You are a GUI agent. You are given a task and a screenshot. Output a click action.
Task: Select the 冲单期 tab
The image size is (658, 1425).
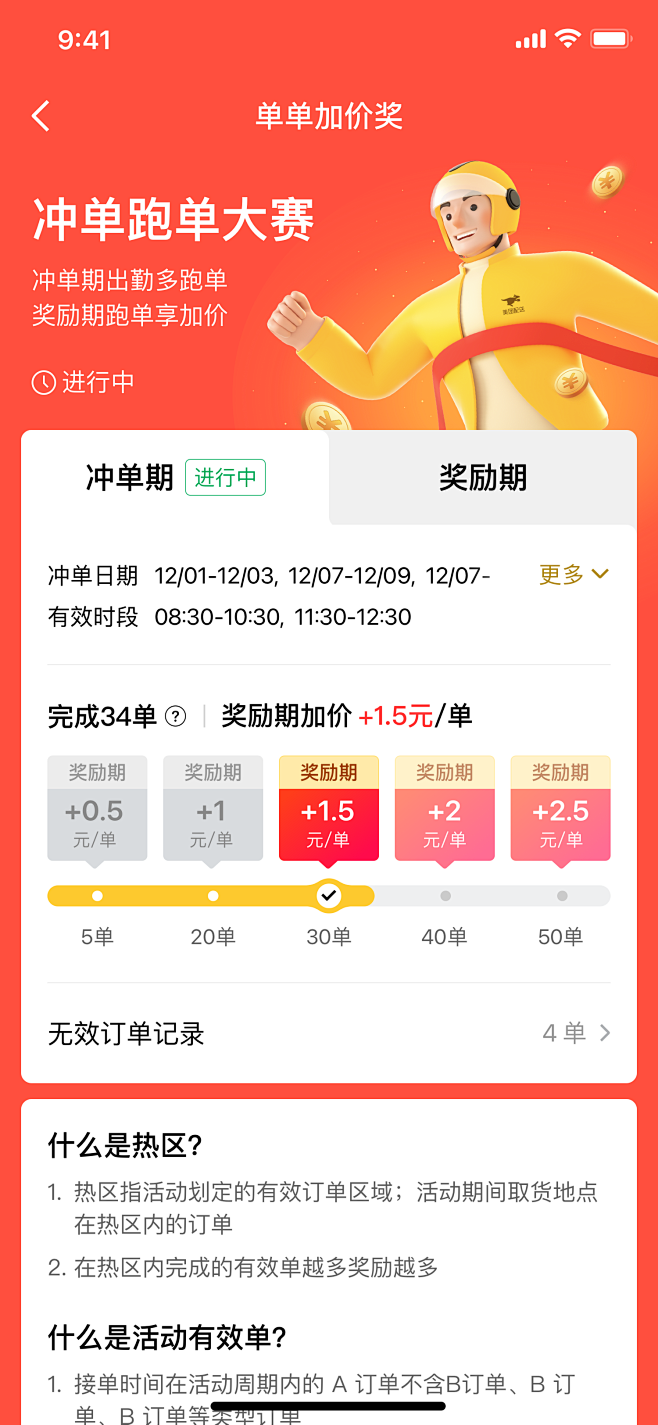click(175, 477)
